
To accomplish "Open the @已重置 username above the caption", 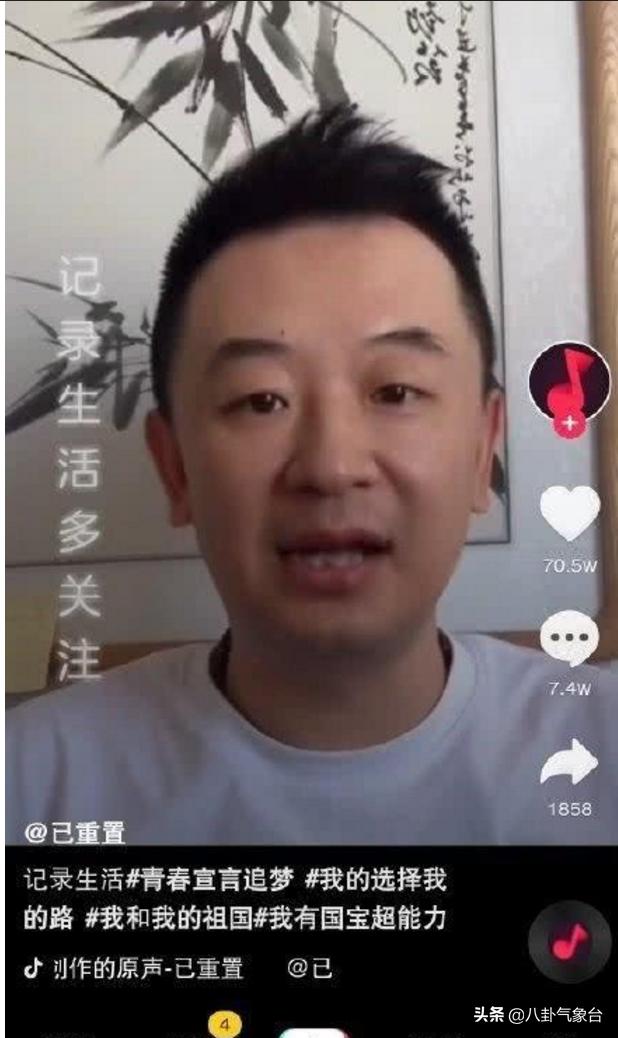I will pos(75,832).
